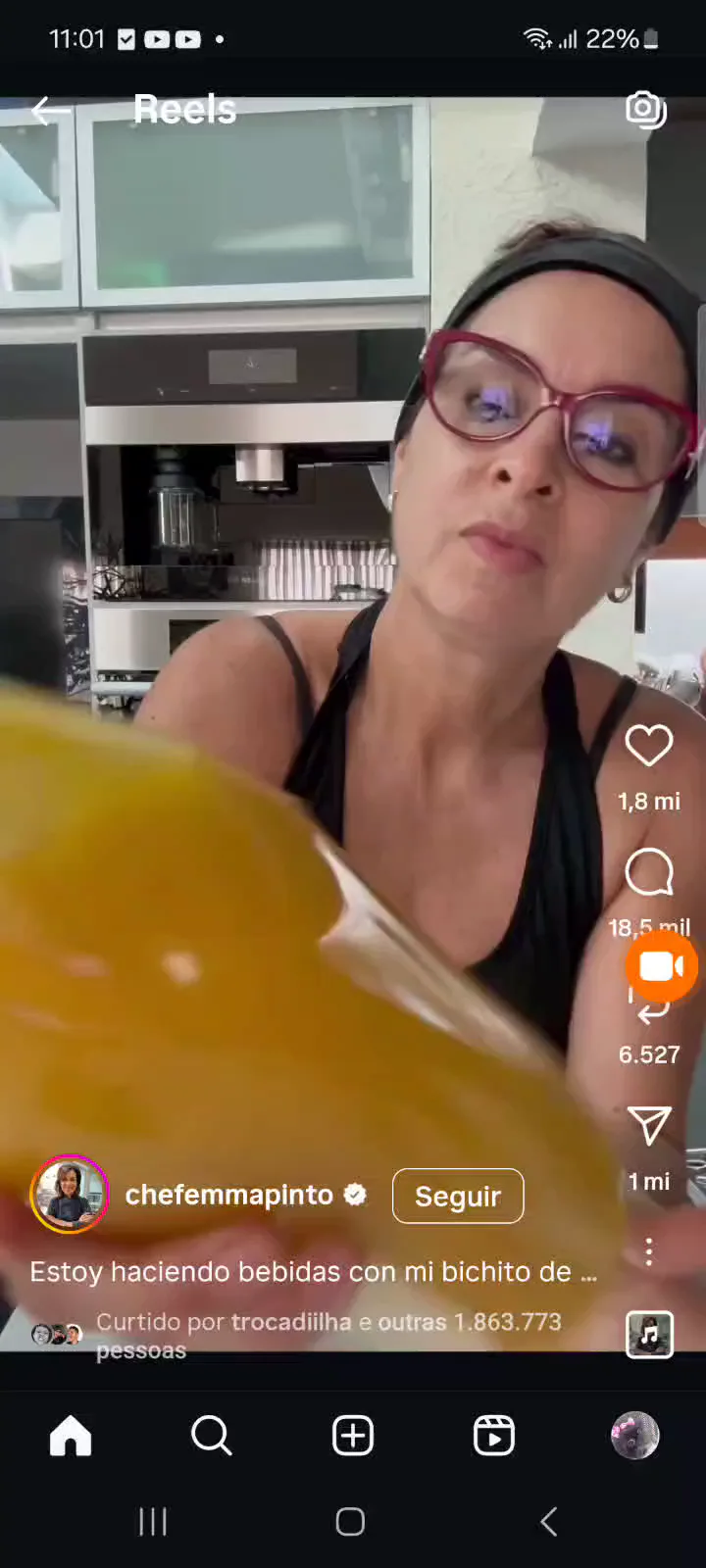Open the chefemmapinto username link
Image resolution: width=706 pixels, height=1568 pixels.
[229, 1195]
